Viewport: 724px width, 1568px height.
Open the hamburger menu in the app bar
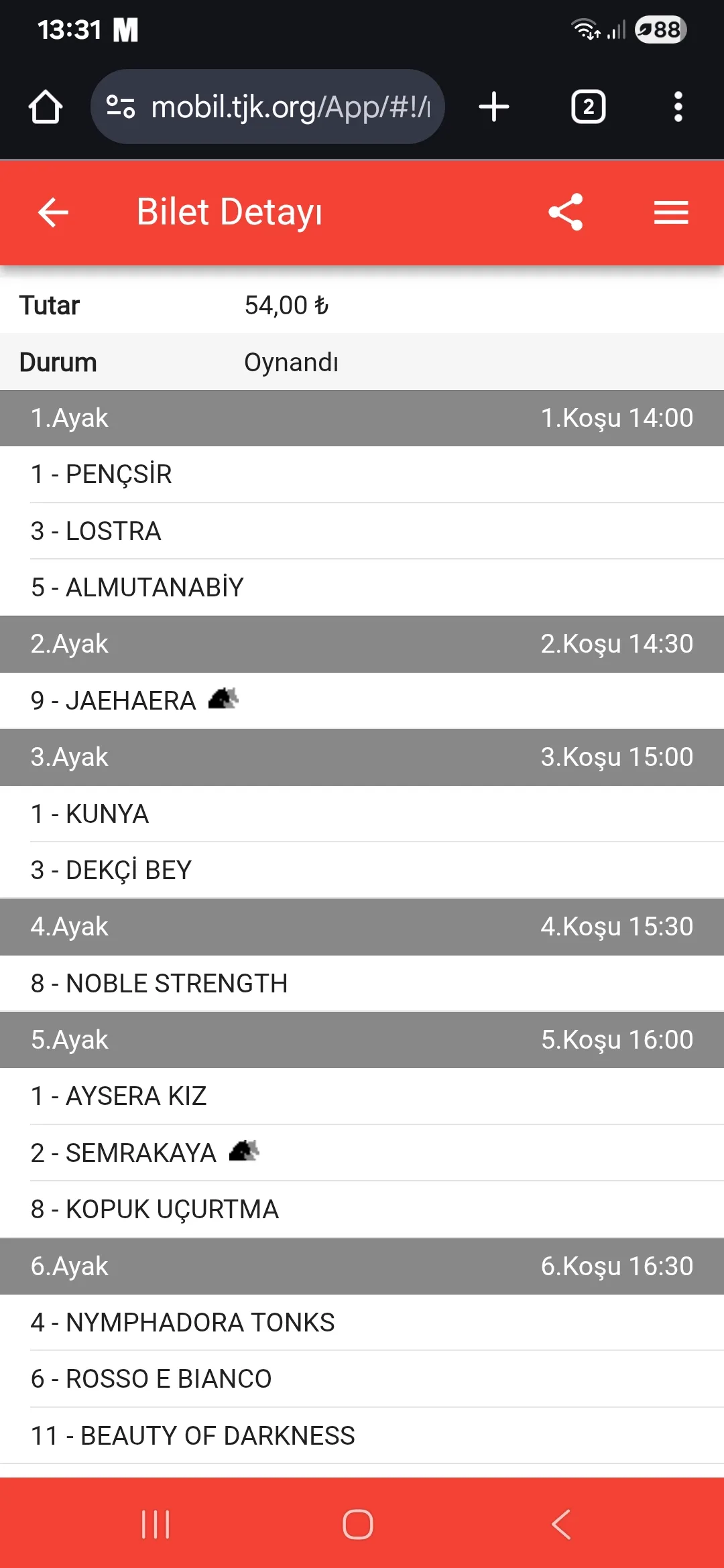[x=671, y=213]
